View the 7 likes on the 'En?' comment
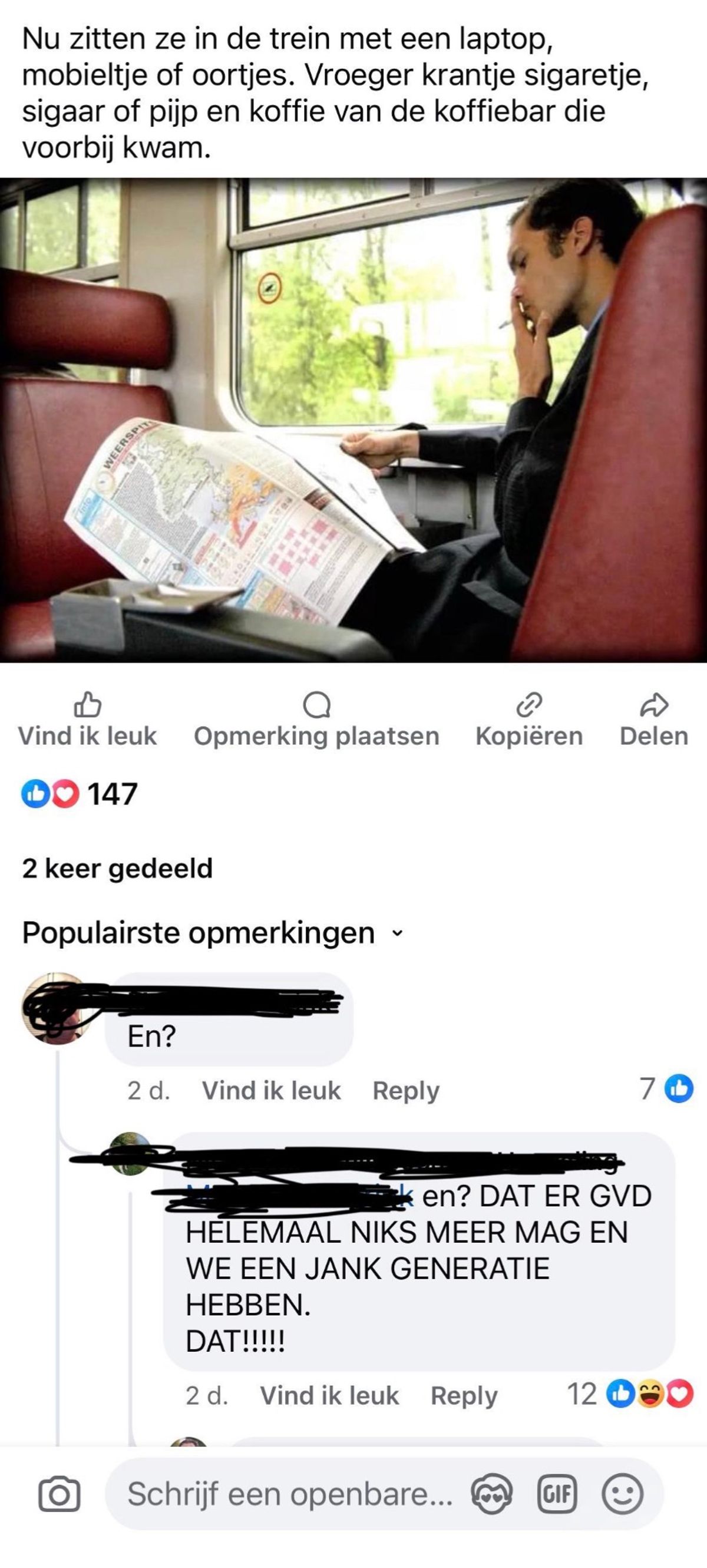This screenshot has width=707, height=1568. coord(666,1089)
